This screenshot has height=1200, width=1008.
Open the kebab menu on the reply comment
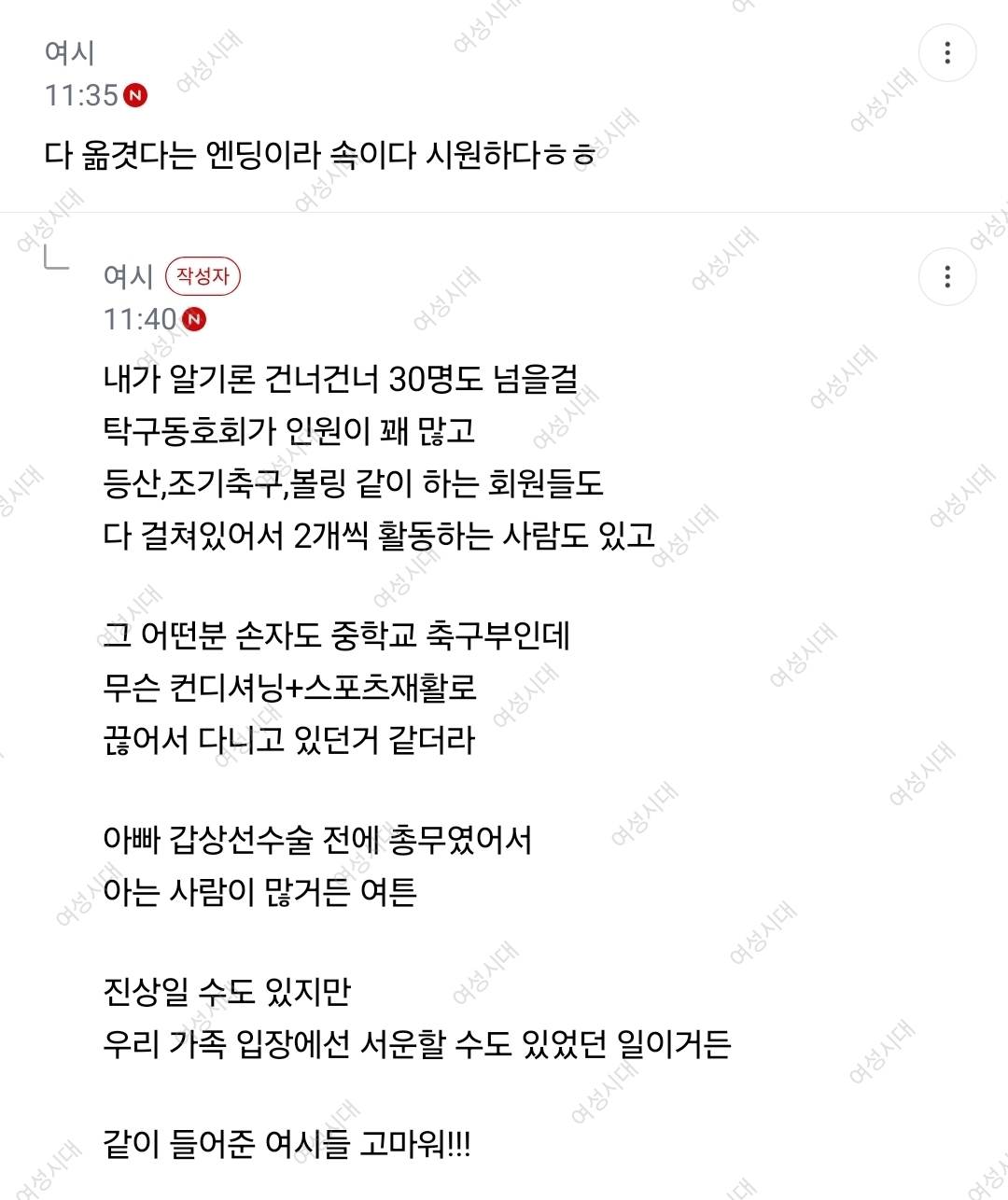click(948, 277)
